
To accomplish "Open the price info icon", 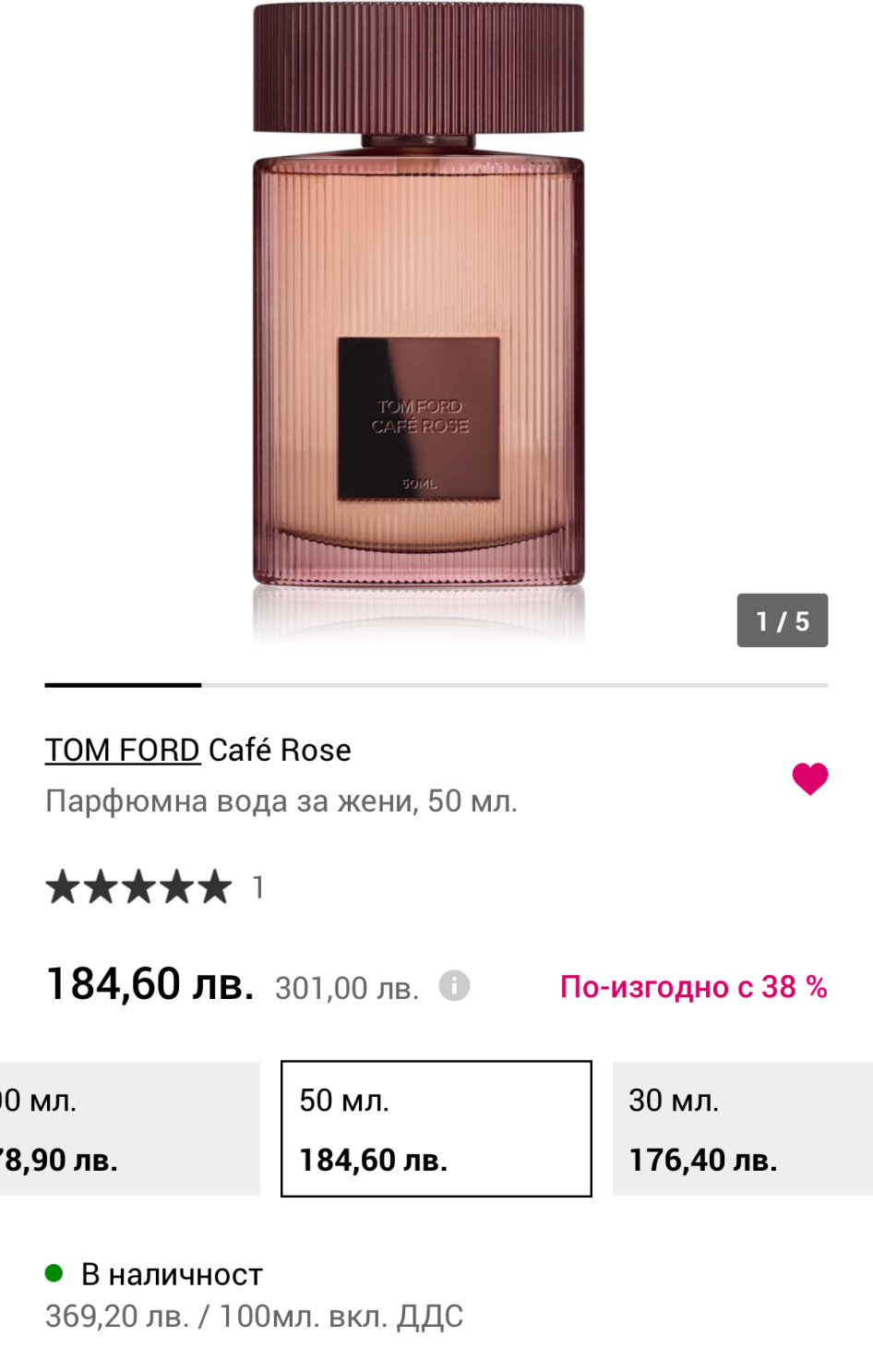I will [454, 986].
